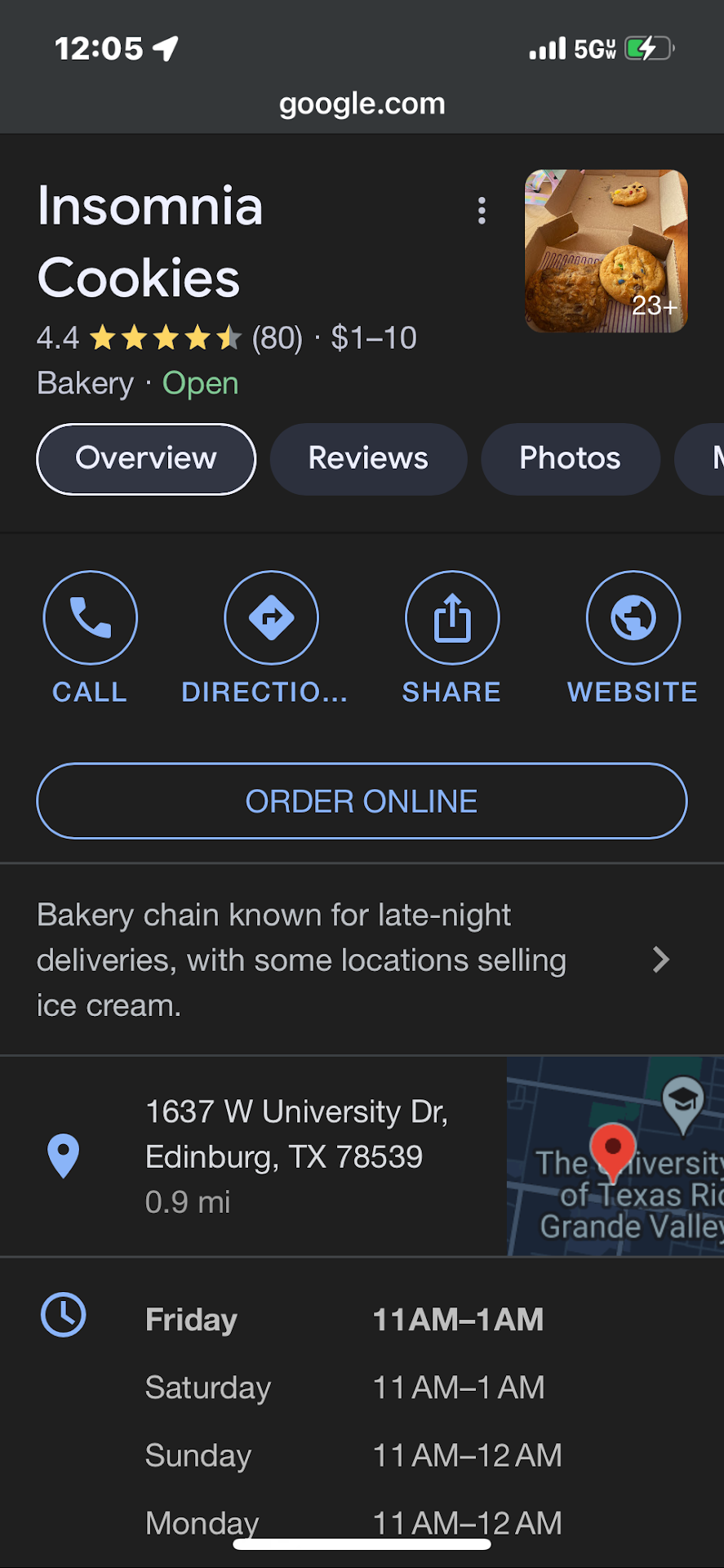
Task: Get directions to the bakery
Action: 271,618
